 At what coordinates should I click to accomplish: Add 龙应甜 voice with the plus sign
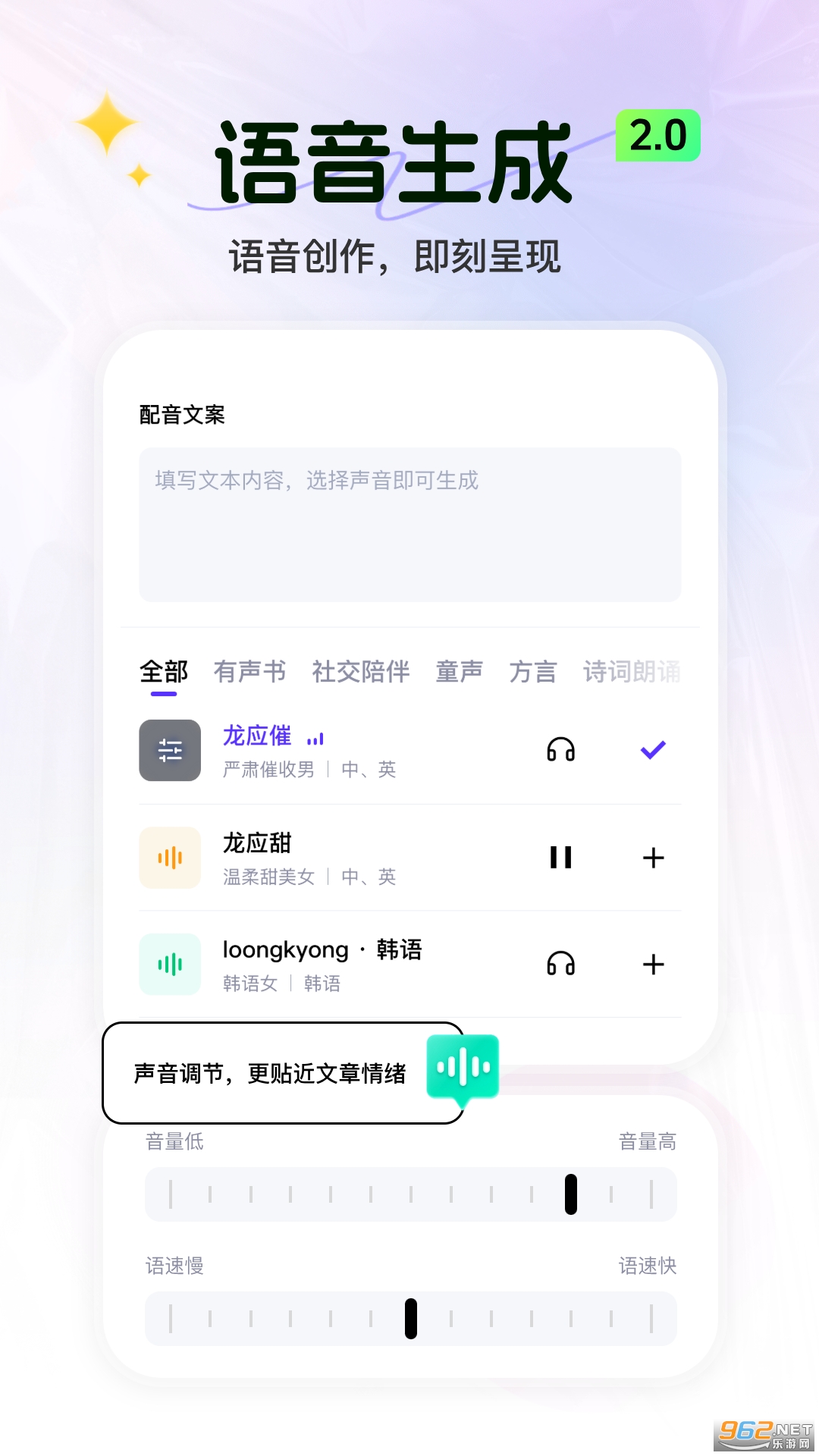click(x=652, y=858)
